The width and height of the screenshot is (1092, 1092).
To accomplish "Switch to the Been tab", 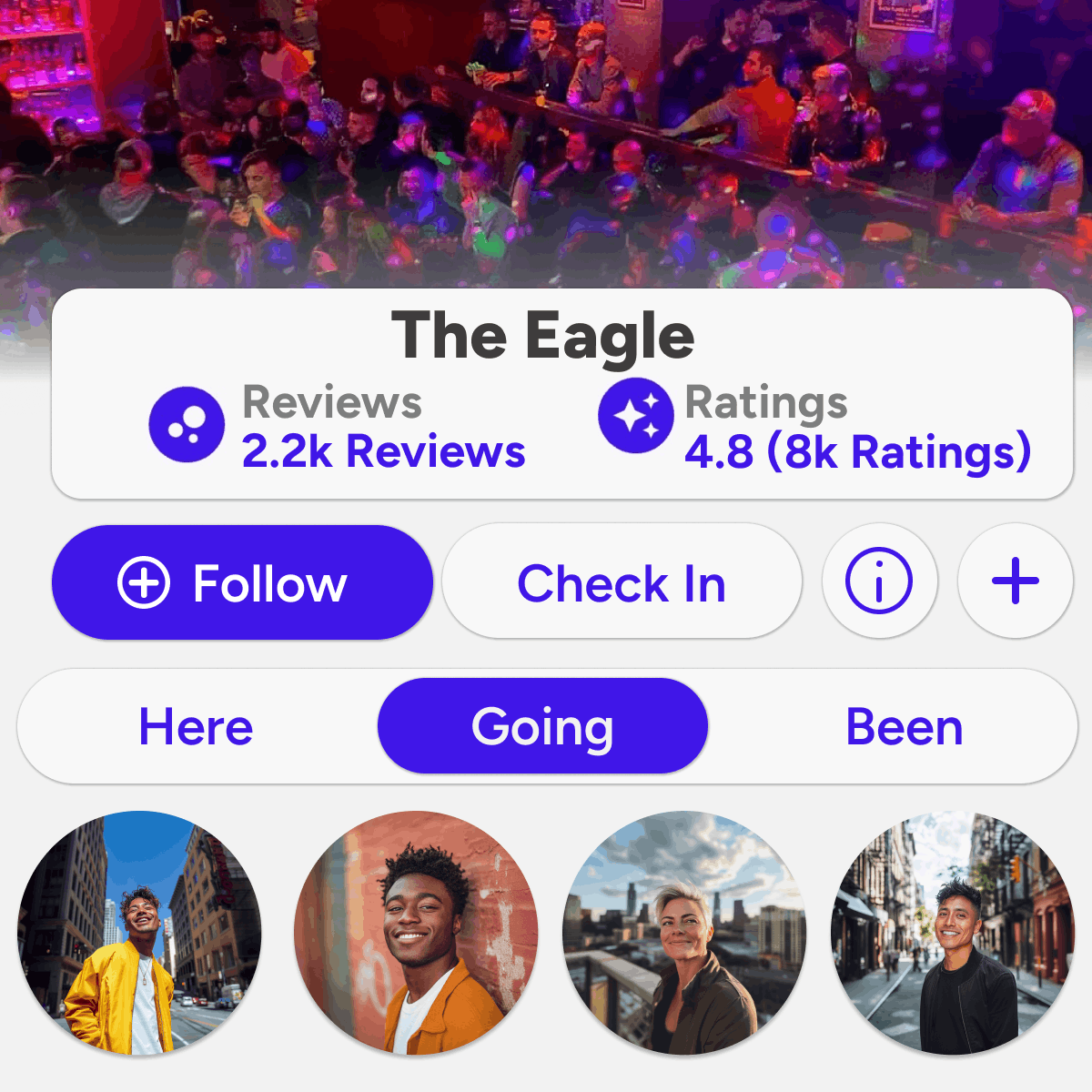I will click(x=904, y=727).
